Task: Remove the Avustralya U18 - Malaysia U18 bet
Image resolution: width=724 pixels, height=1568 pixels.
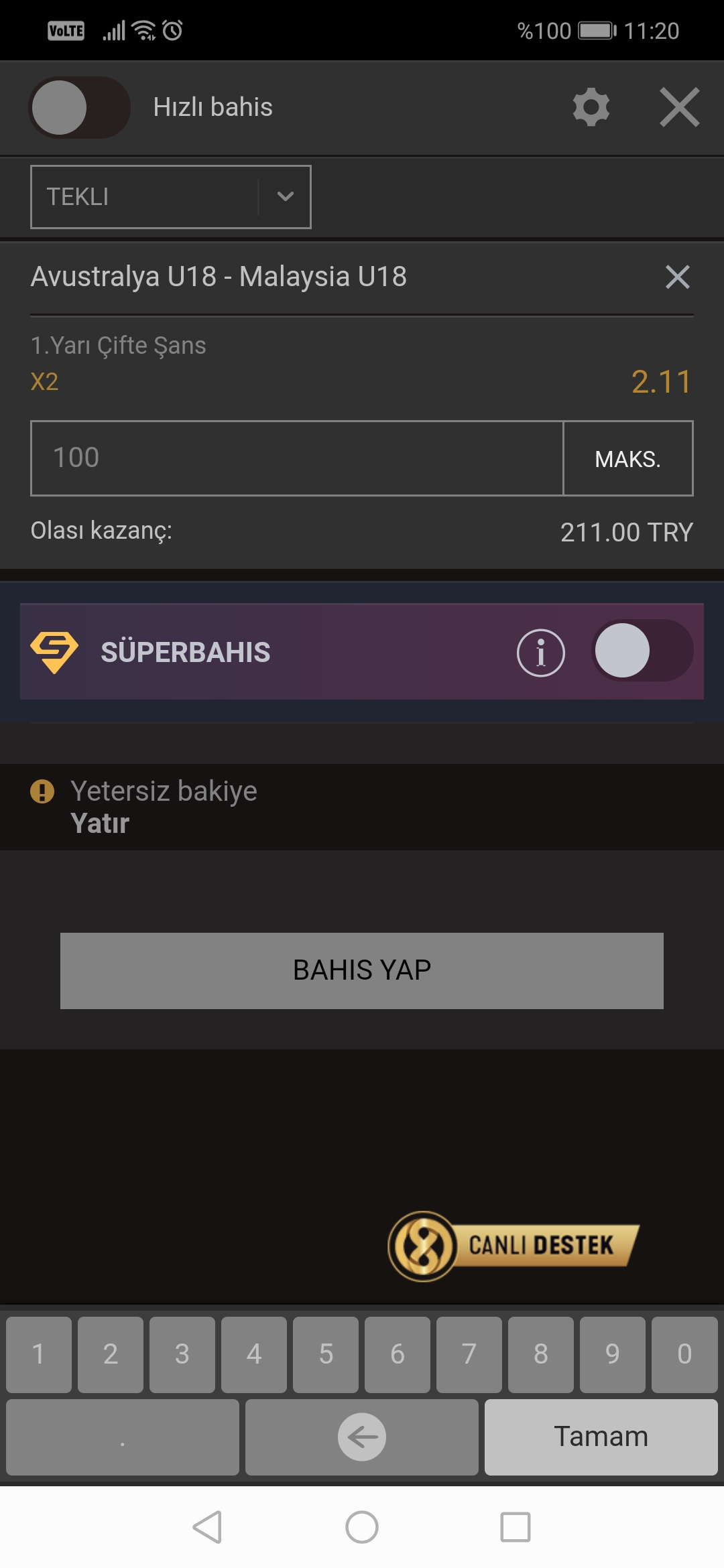Action: pos(678,277)
